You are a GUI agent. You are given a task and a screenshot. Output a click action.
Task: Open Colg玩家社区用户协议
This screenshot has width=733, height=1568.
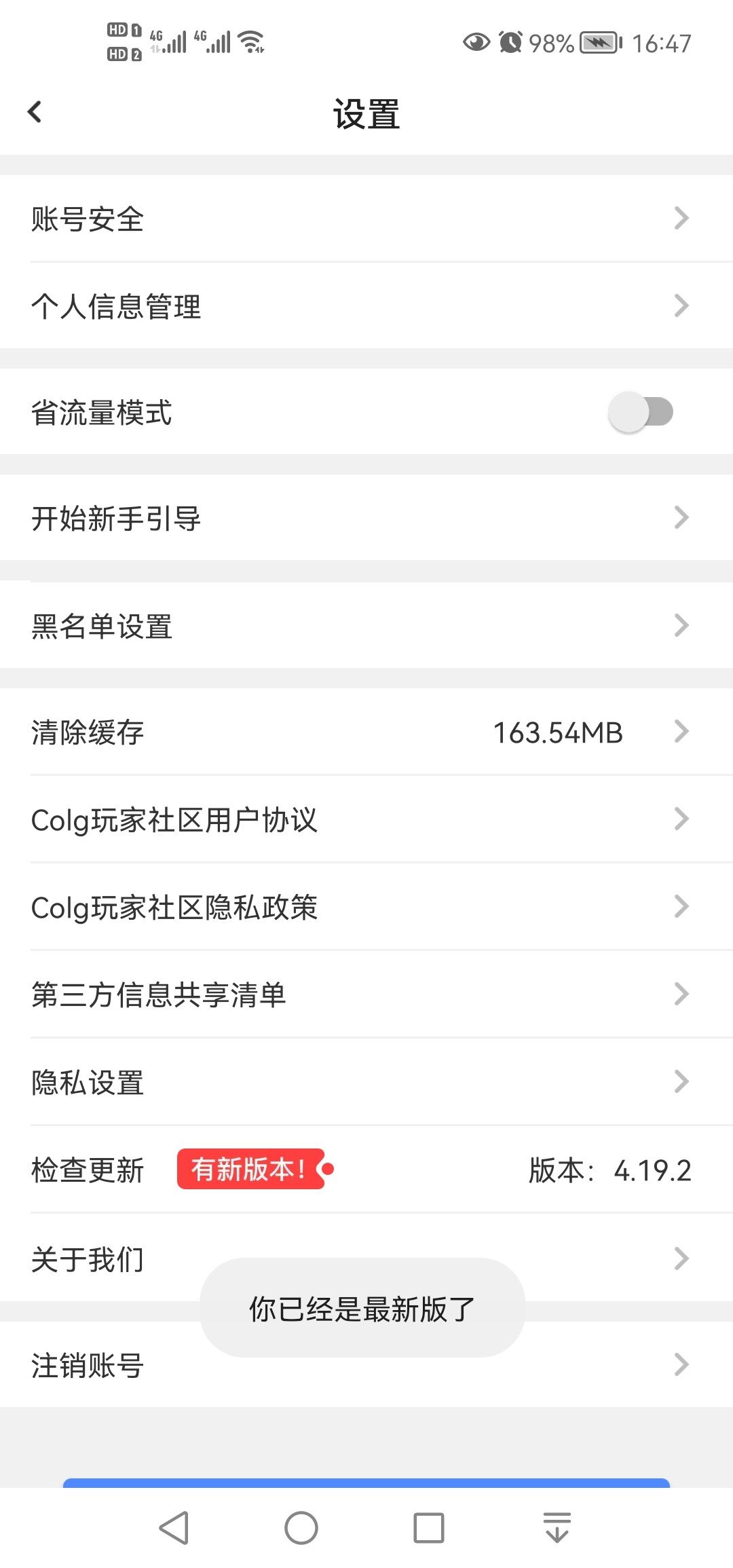click(366, 819)
